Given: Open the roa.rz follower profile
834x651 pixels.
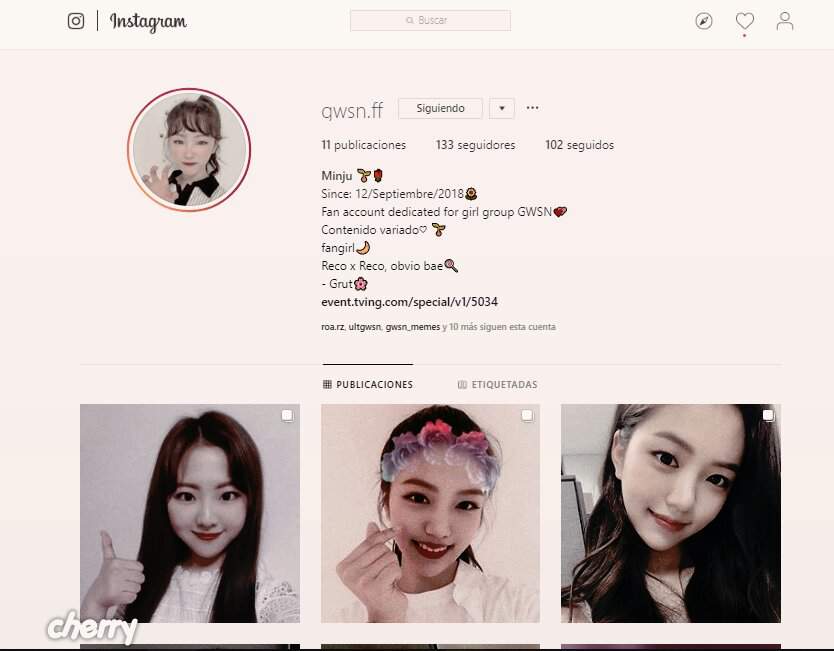Looking at the screenshot, I should (332, 327).
